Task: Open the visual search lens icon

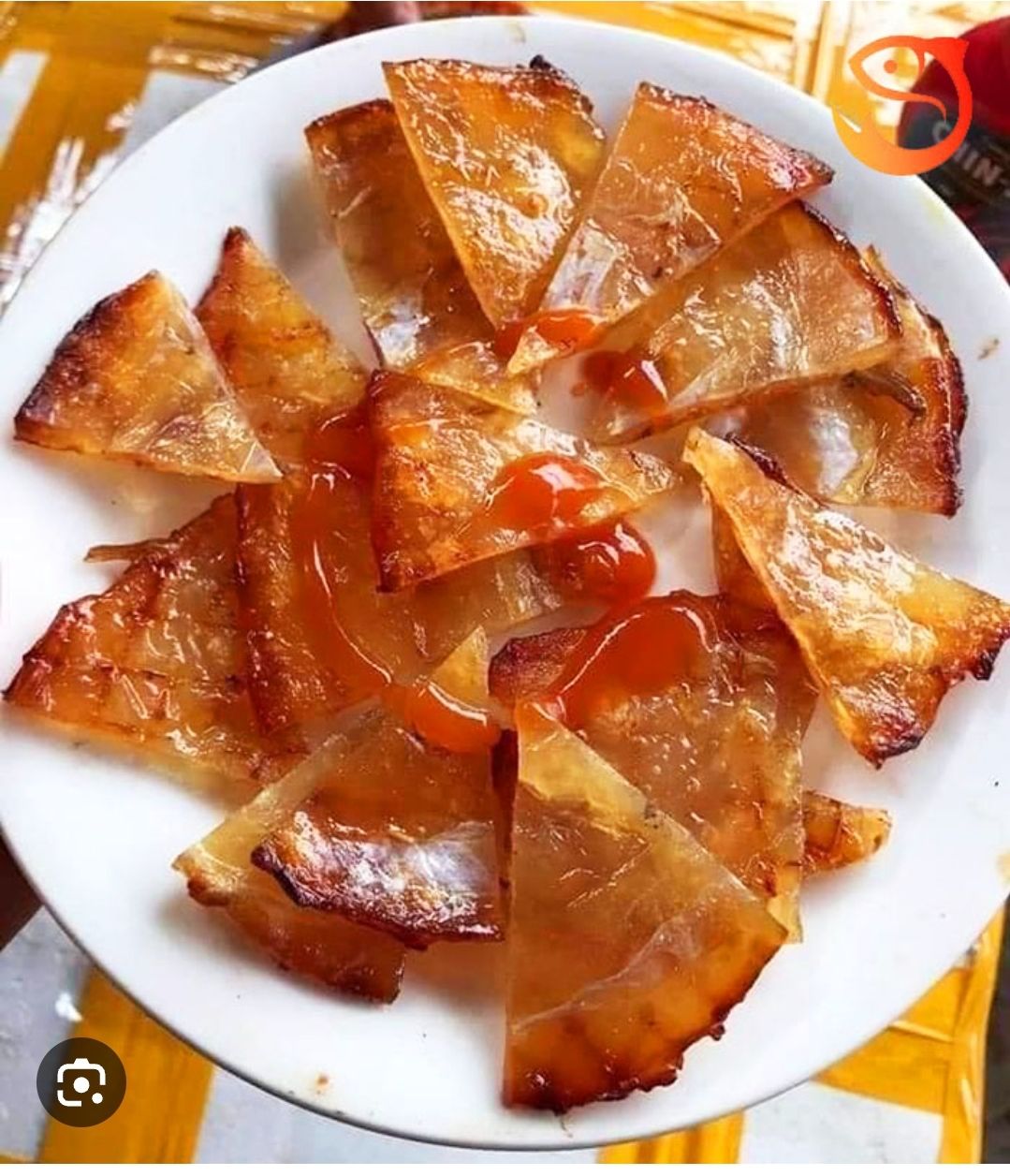Action: pyautogui.click(x=81, y=1081)
